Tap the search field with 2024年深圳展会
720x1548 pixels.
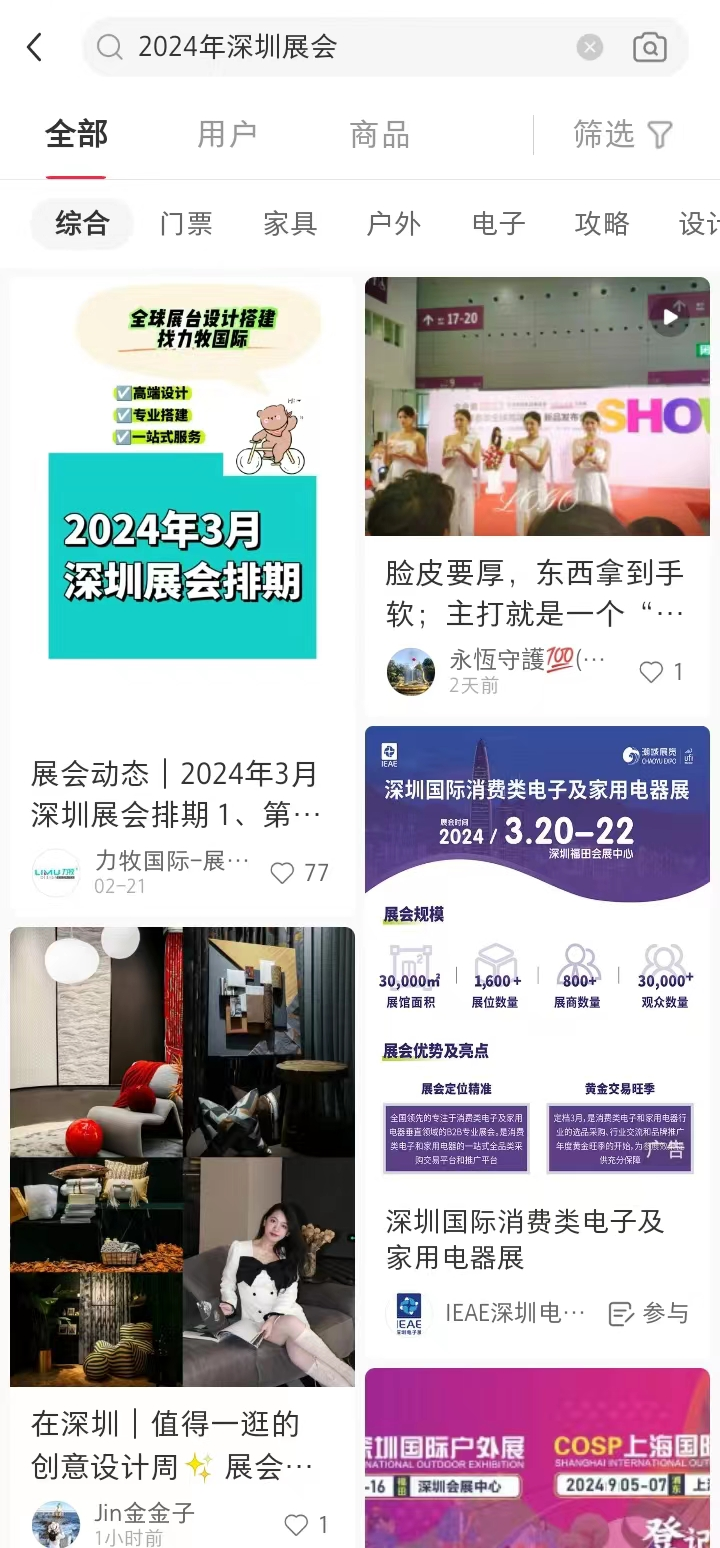click(x=340, y=47)
